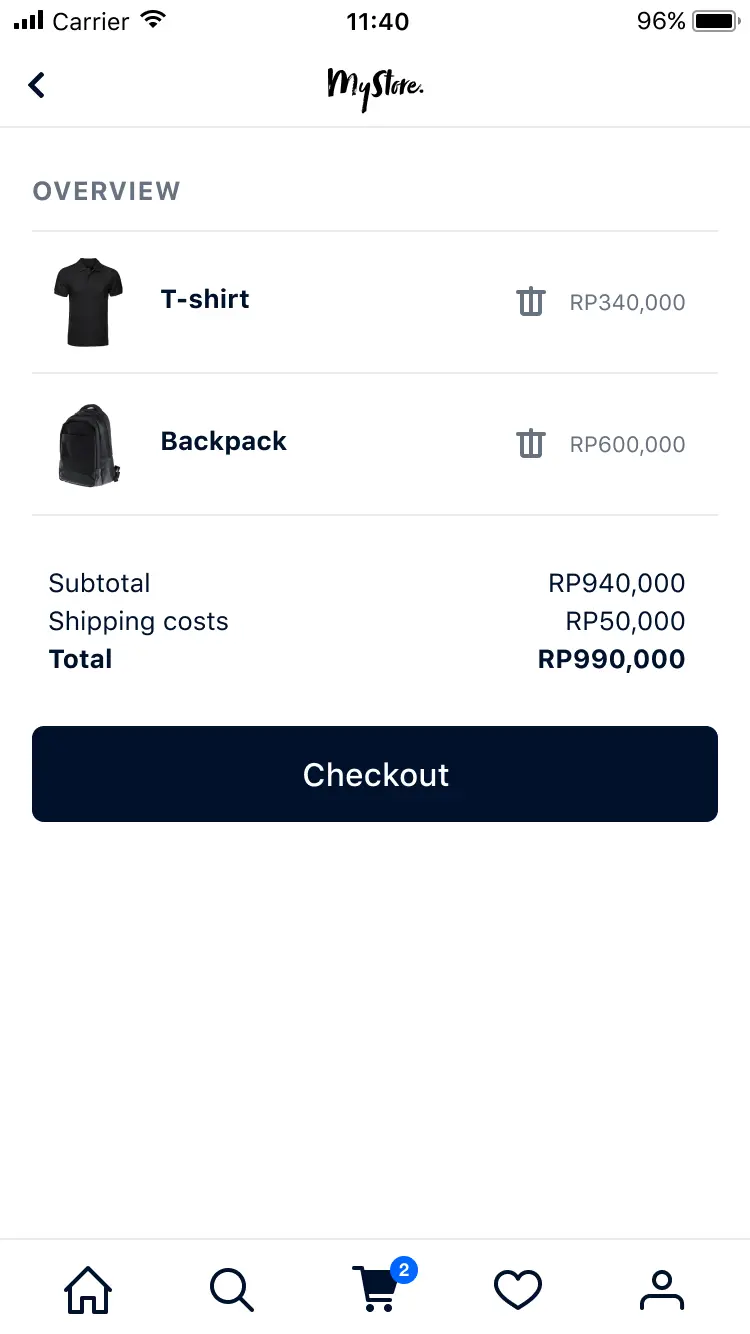
Task: Click the T-shirt product name link
Action: tap(204, 298)
